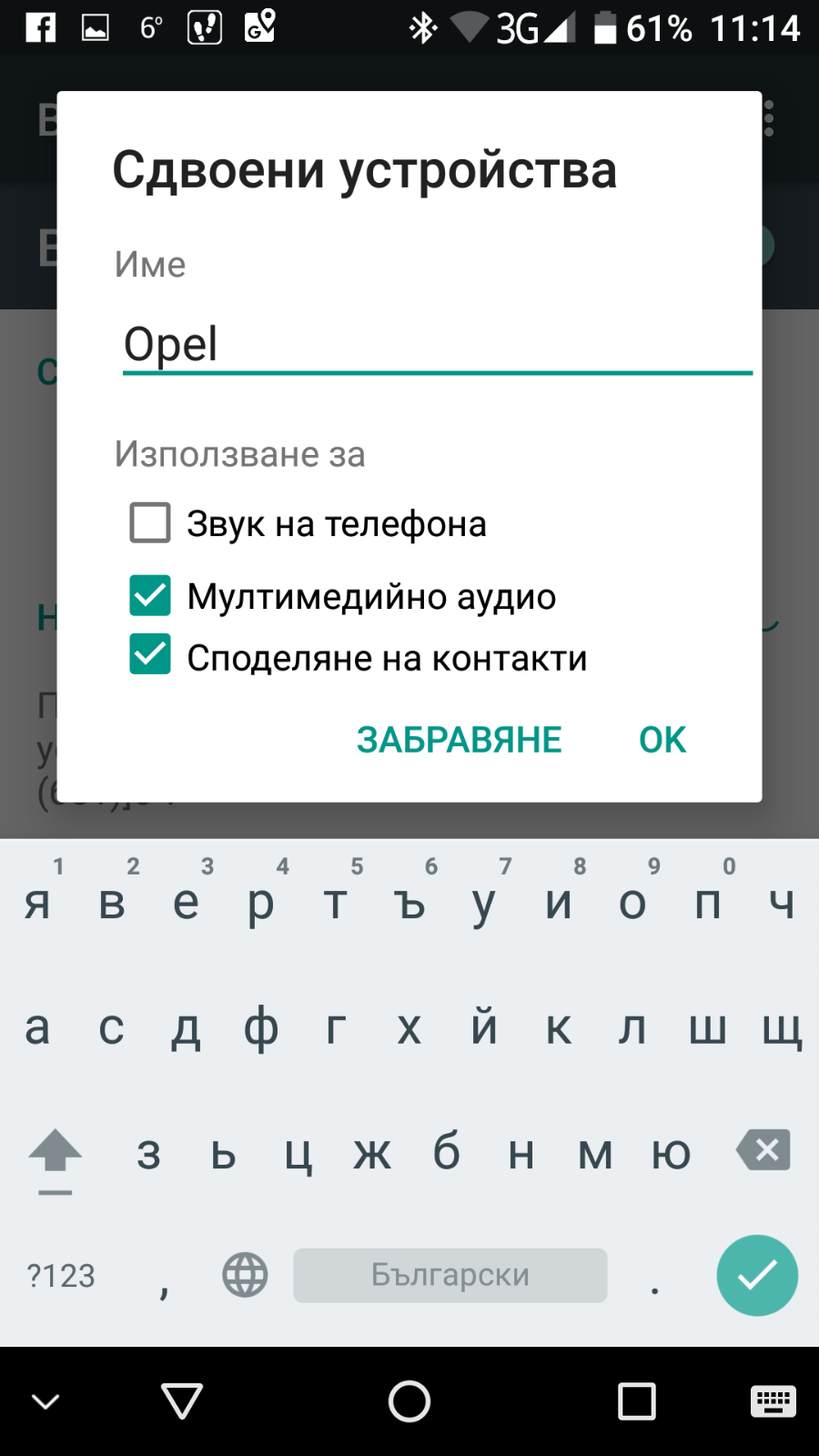Tap the keyboard shift key
Image resolution: width=819 pixels, height=1456 pixels.
(56, 1154)
